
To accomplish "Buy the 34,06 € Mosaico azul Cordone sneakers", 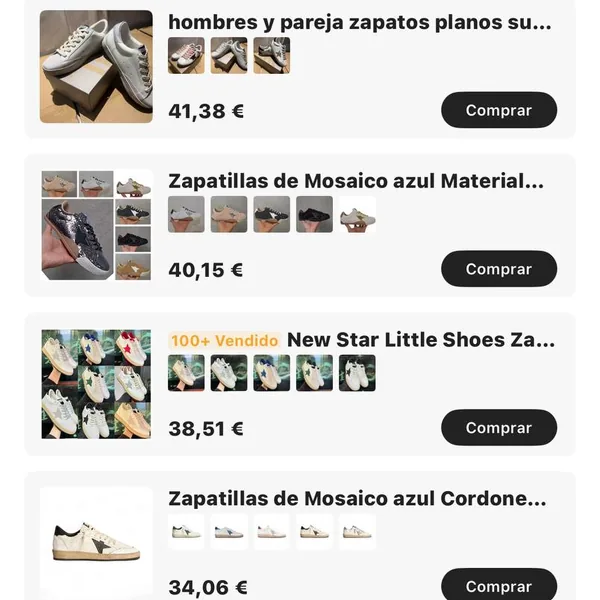I will pos(498,586).
